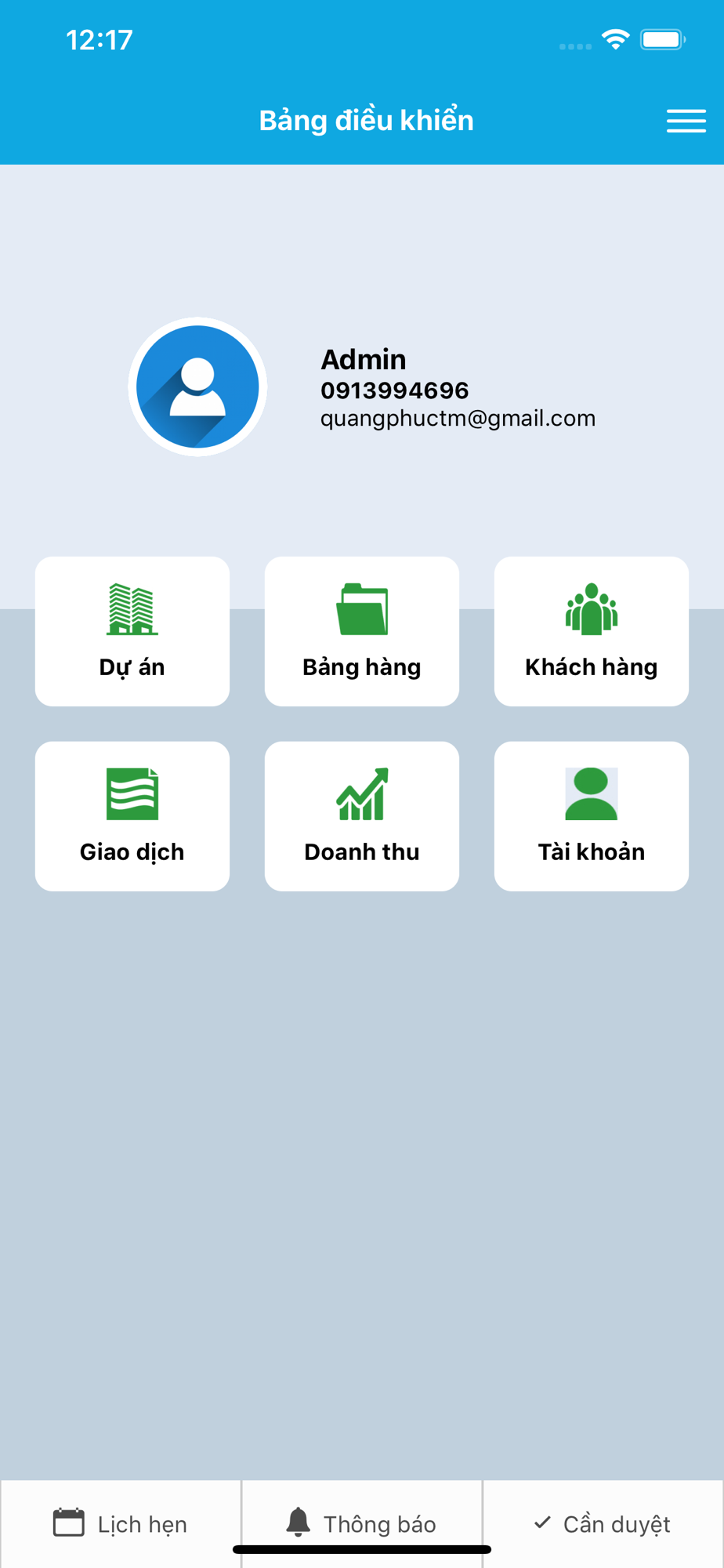This screenshot has width=724, height=1568.
Task: Tap the Admin profile avatar
Action: [x=197, y=387]
